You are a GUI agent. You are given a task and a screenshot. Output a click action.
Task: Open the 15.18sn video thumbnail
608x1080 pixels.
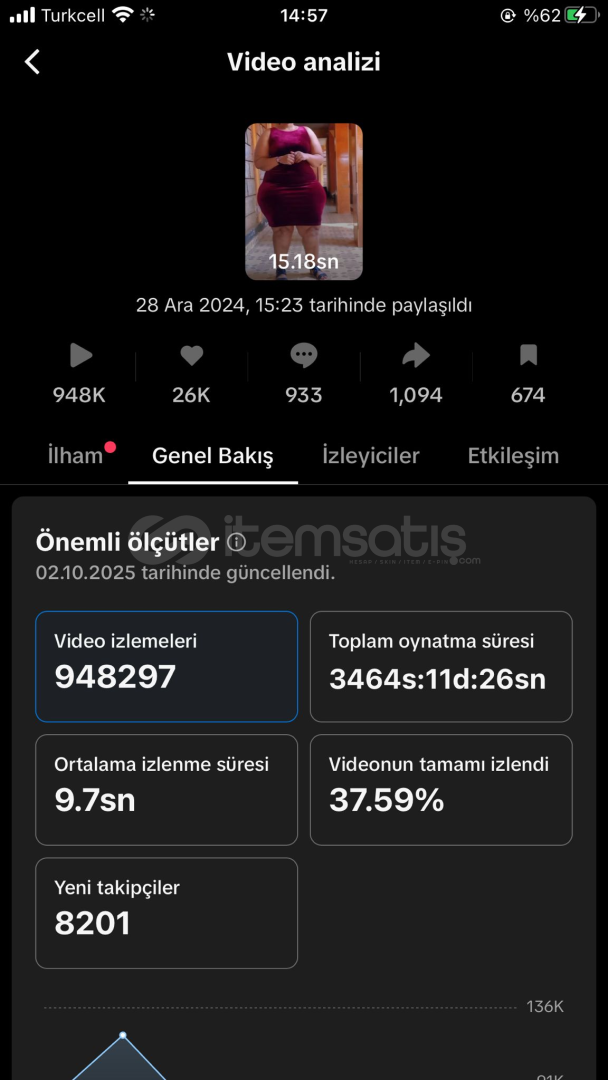(304, 201)
